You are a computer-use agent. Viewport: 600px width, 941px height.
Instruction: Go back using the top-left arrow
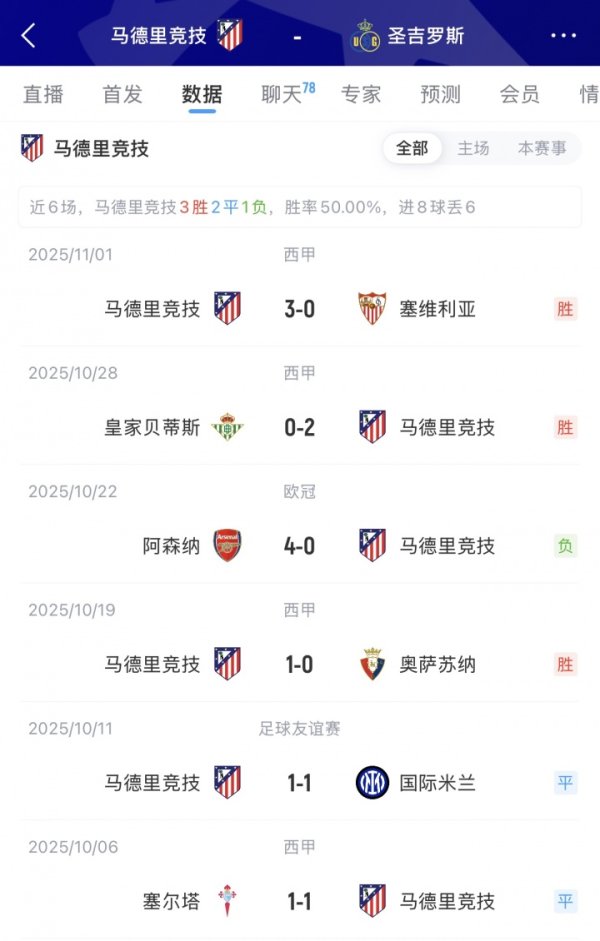tap(28, 36)
